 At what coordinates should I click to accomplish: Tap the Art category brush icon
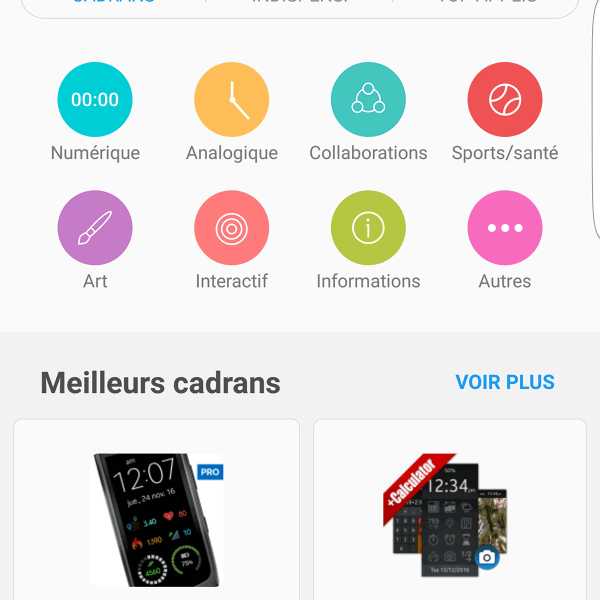(95, 228)
